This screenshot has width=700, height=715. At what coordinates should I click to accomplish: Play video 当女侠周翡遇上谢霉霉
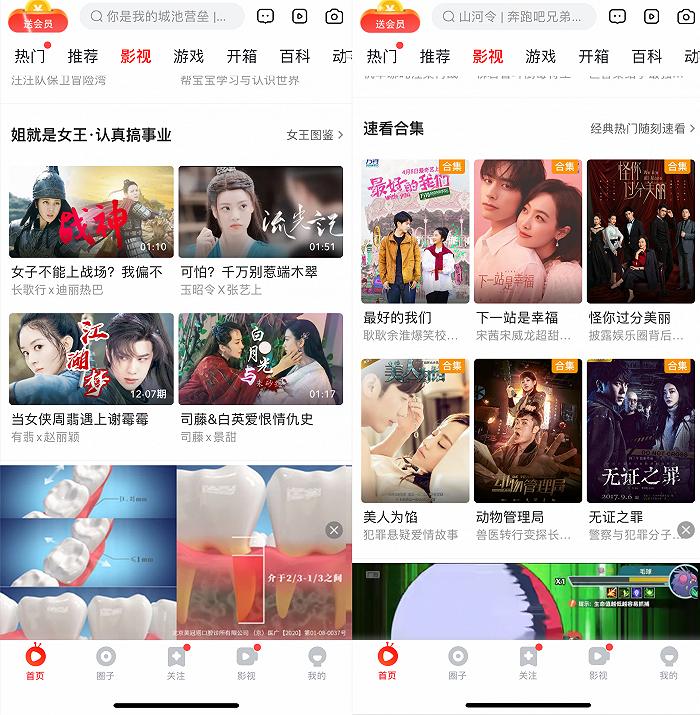point(91,359)
